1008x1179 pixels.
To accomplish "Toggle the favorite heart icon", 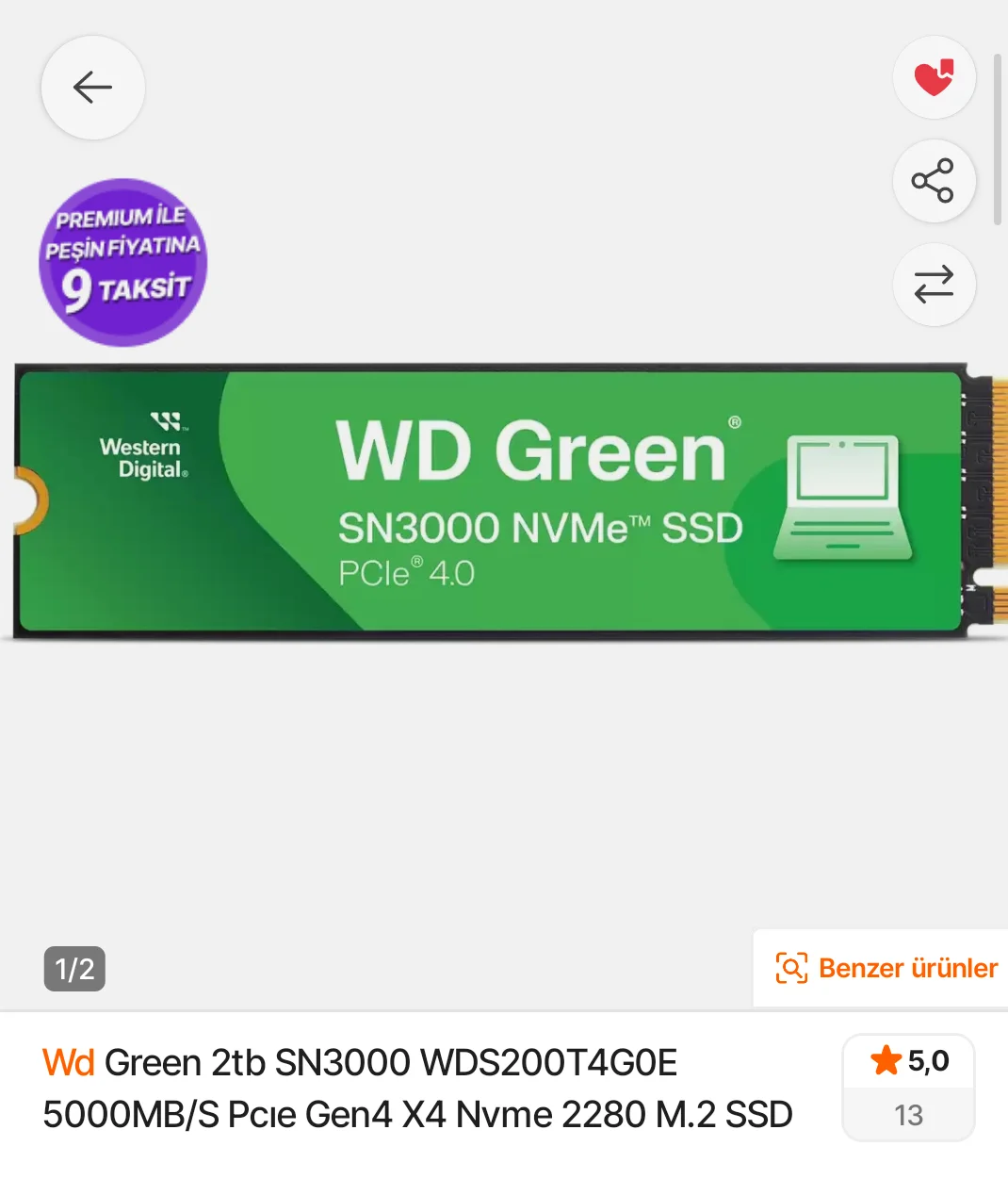I will point(934,78).
